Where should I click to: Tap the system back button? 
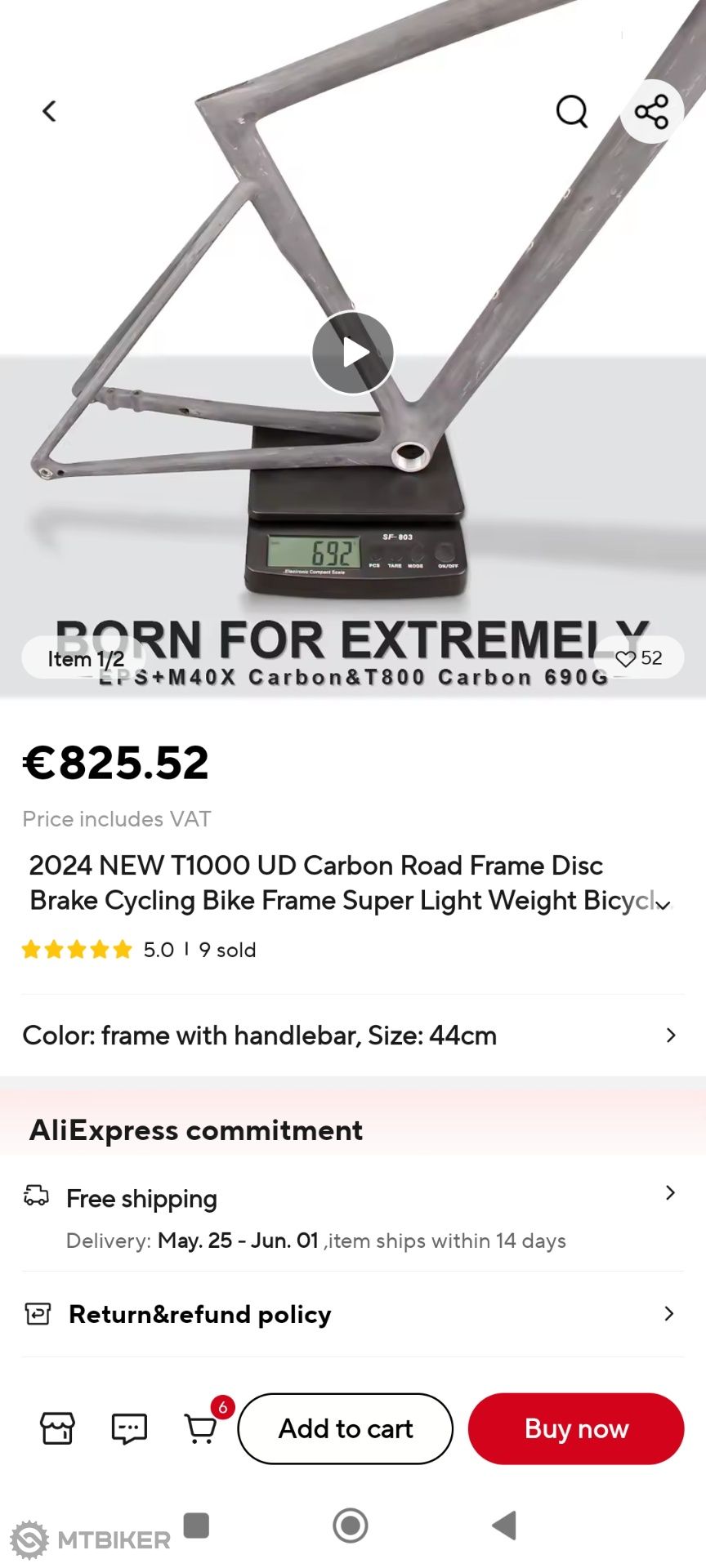click(x=504, y=1525)
